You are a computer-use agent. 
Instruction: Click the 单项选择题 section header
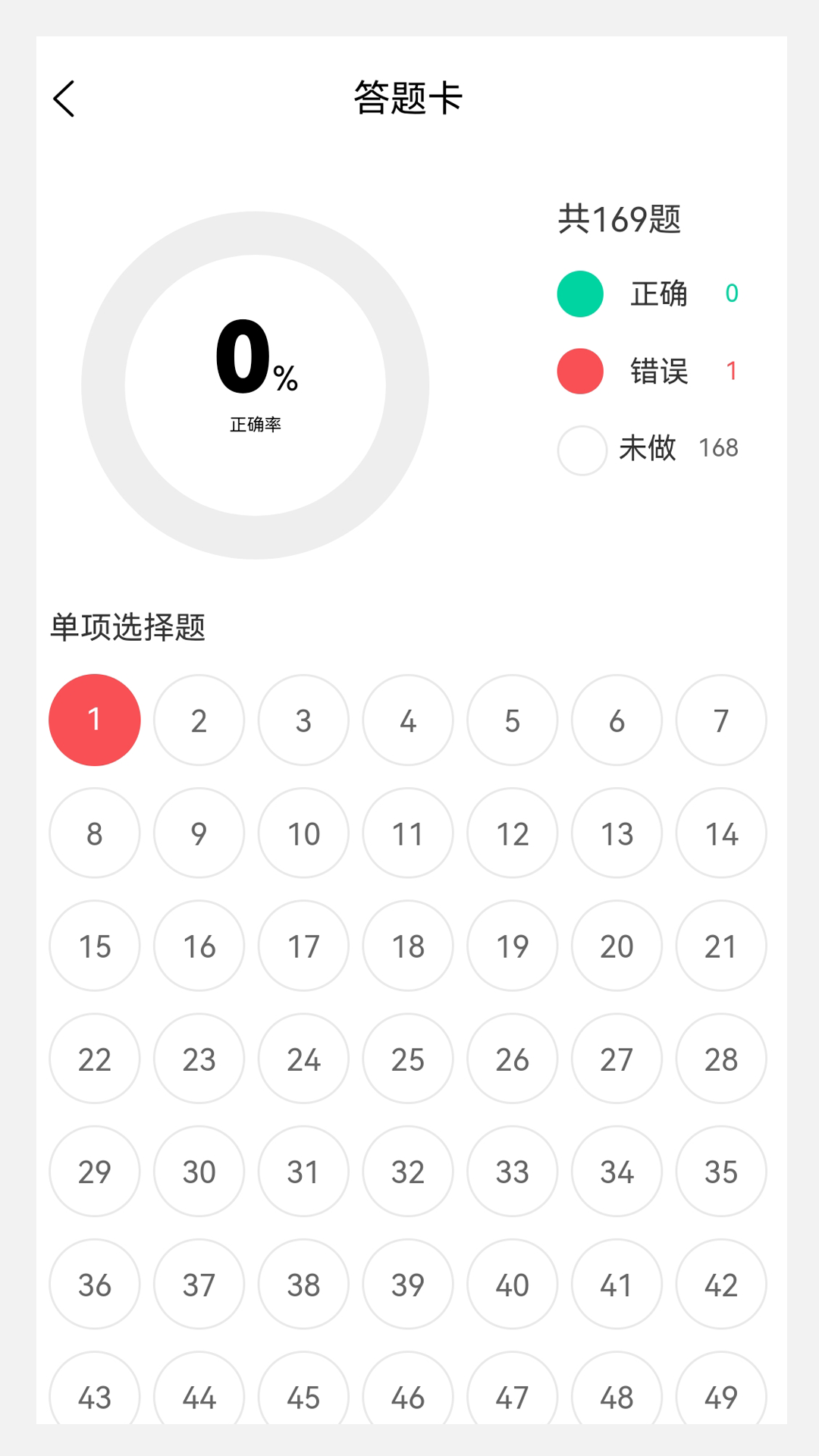[x=129, y=626]
